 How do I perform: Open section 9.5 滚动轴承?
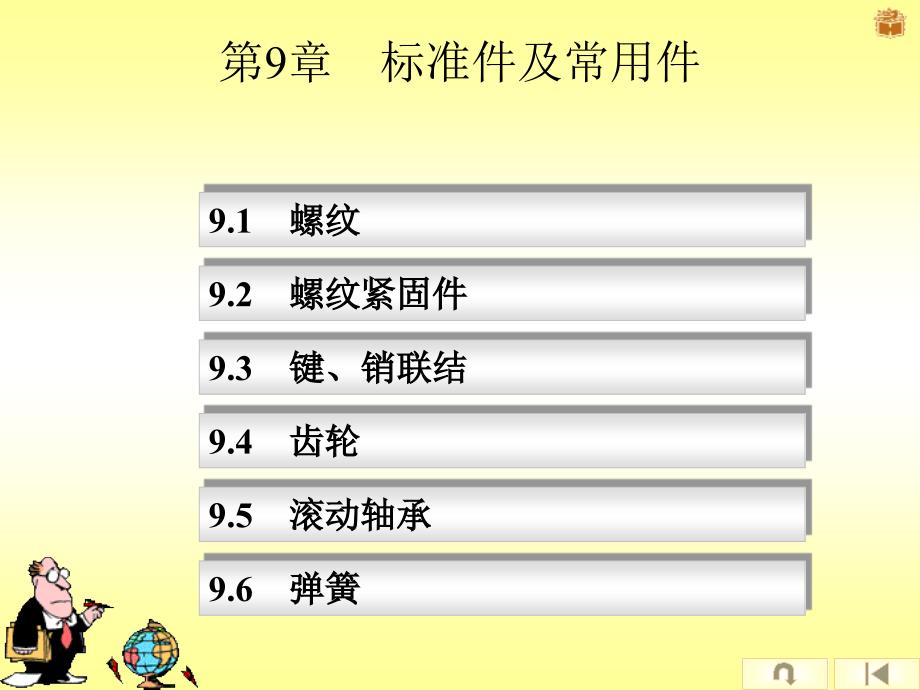click(x=502, y=516)
